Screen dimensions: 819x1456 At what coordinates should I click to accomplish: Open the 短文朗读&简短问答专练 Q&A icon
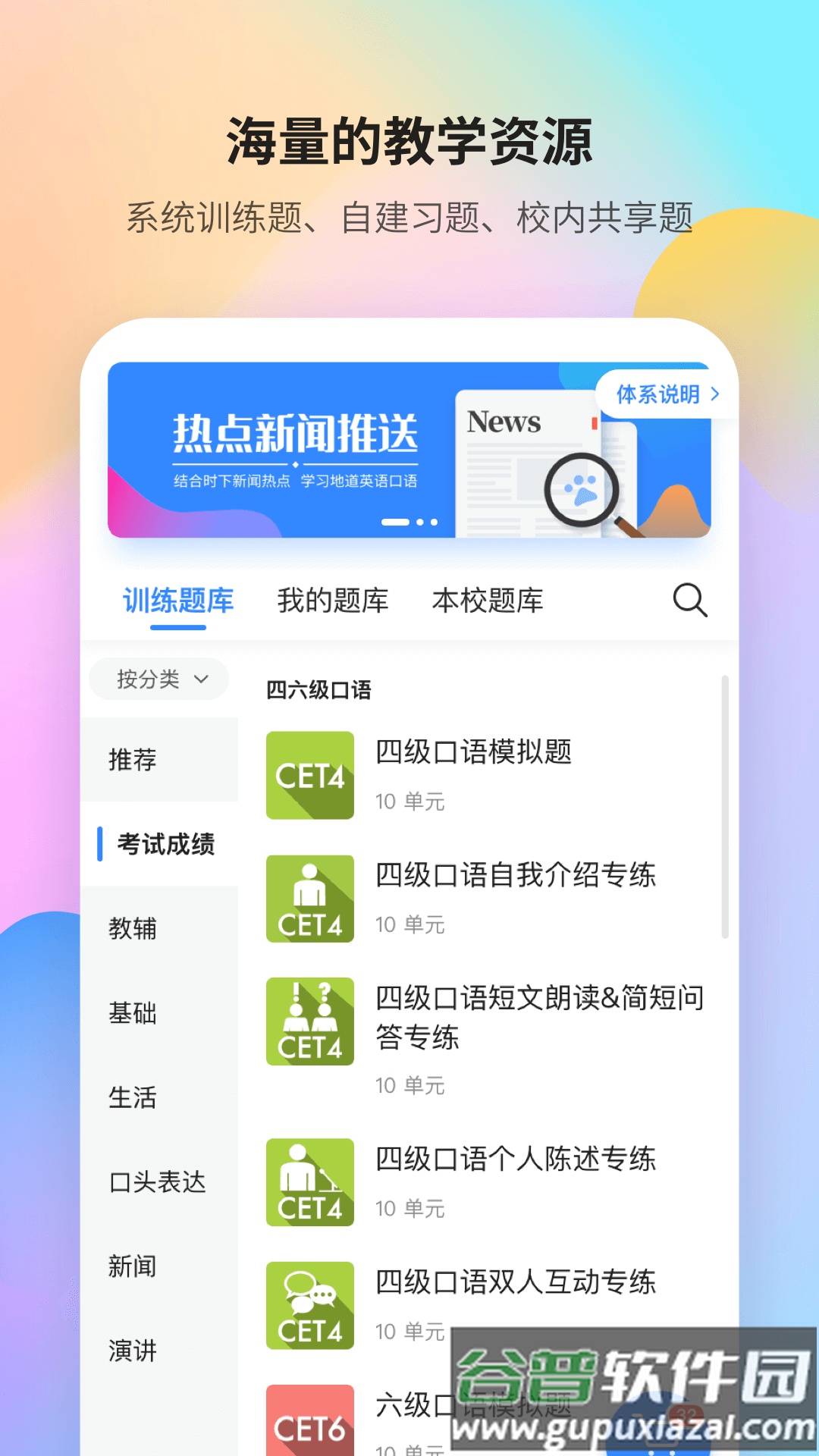309,1021
